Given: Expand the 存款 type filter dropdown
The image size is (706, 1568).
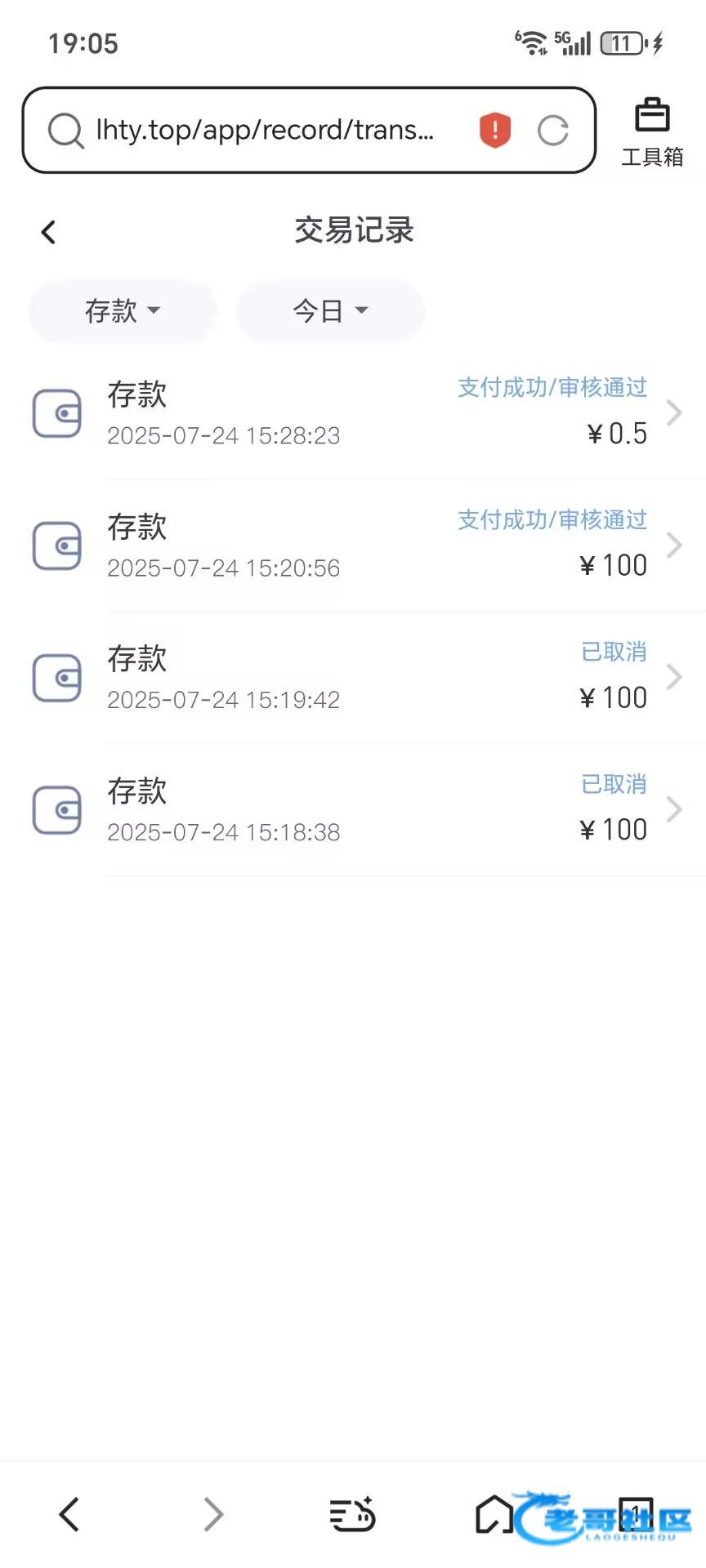Looking at the screenshot, I should click(123, 311).
